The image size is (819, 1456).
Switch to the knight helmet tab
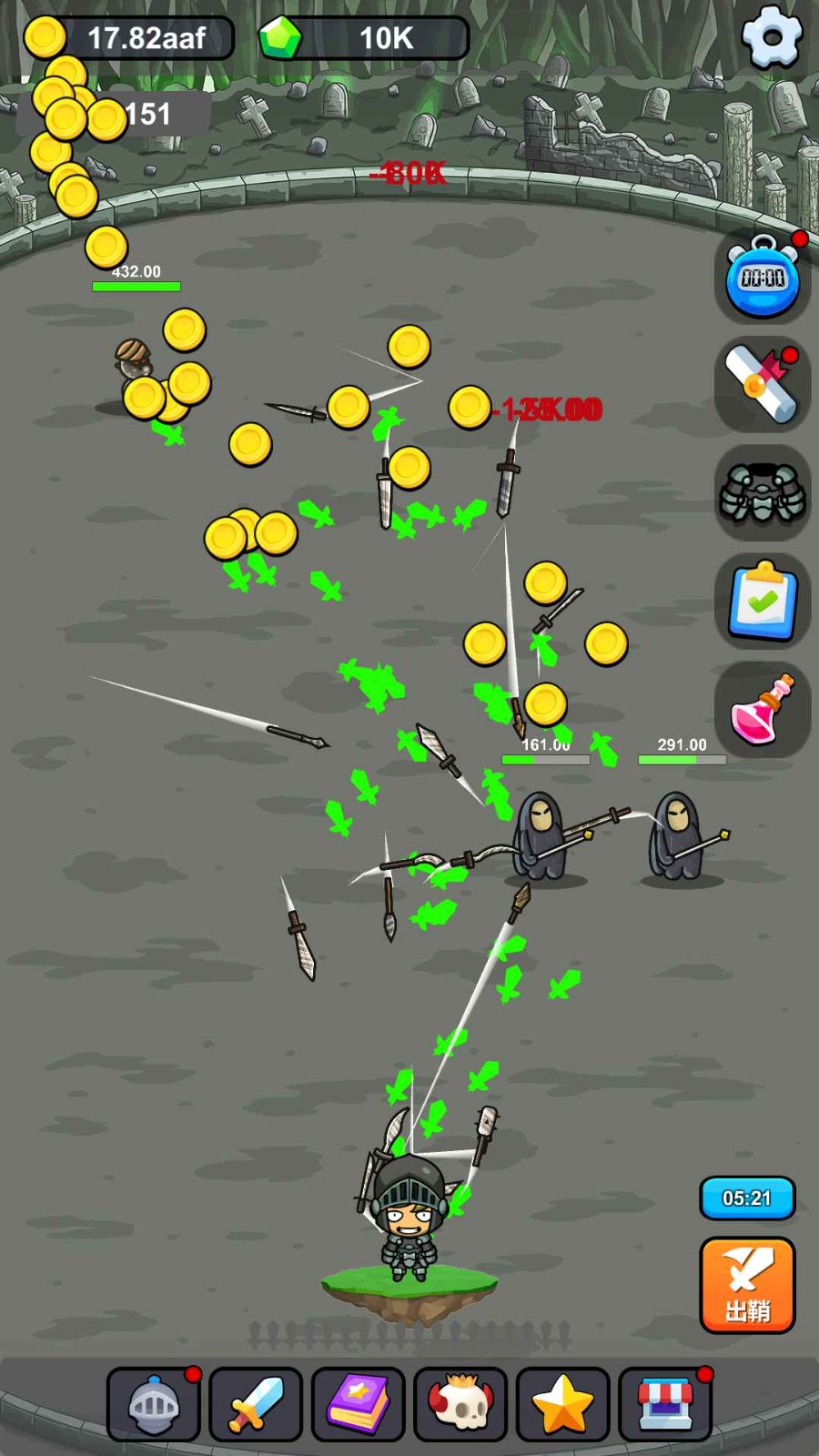[154, 1404]
